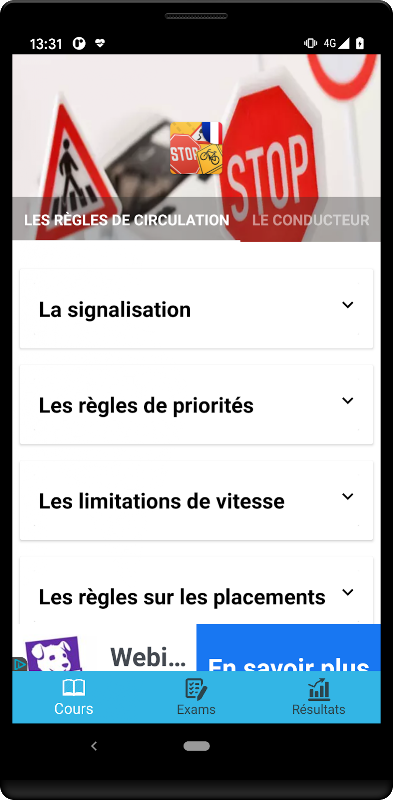Expand Les règles sur les placements

196,591
